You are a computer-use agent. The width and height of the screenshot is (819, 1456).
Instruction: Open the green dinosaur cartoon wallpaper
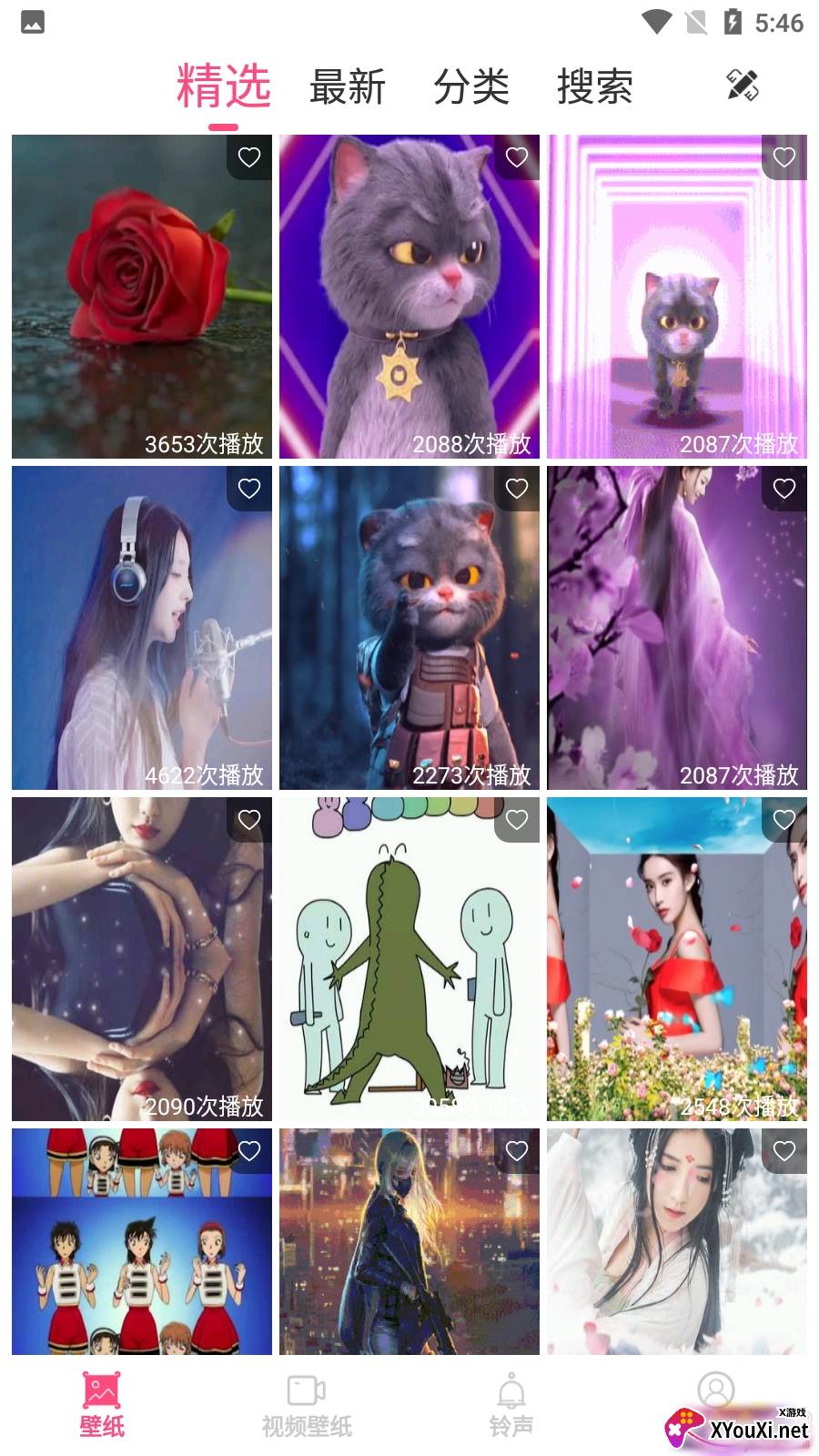(409, 959)
